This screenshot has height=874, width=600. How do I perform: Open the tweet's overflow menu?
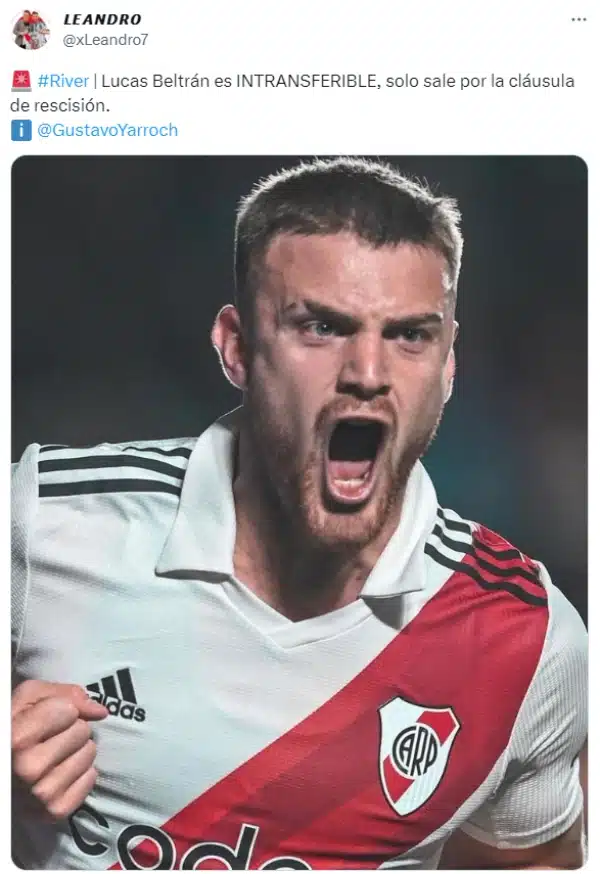tap(579, 19)
